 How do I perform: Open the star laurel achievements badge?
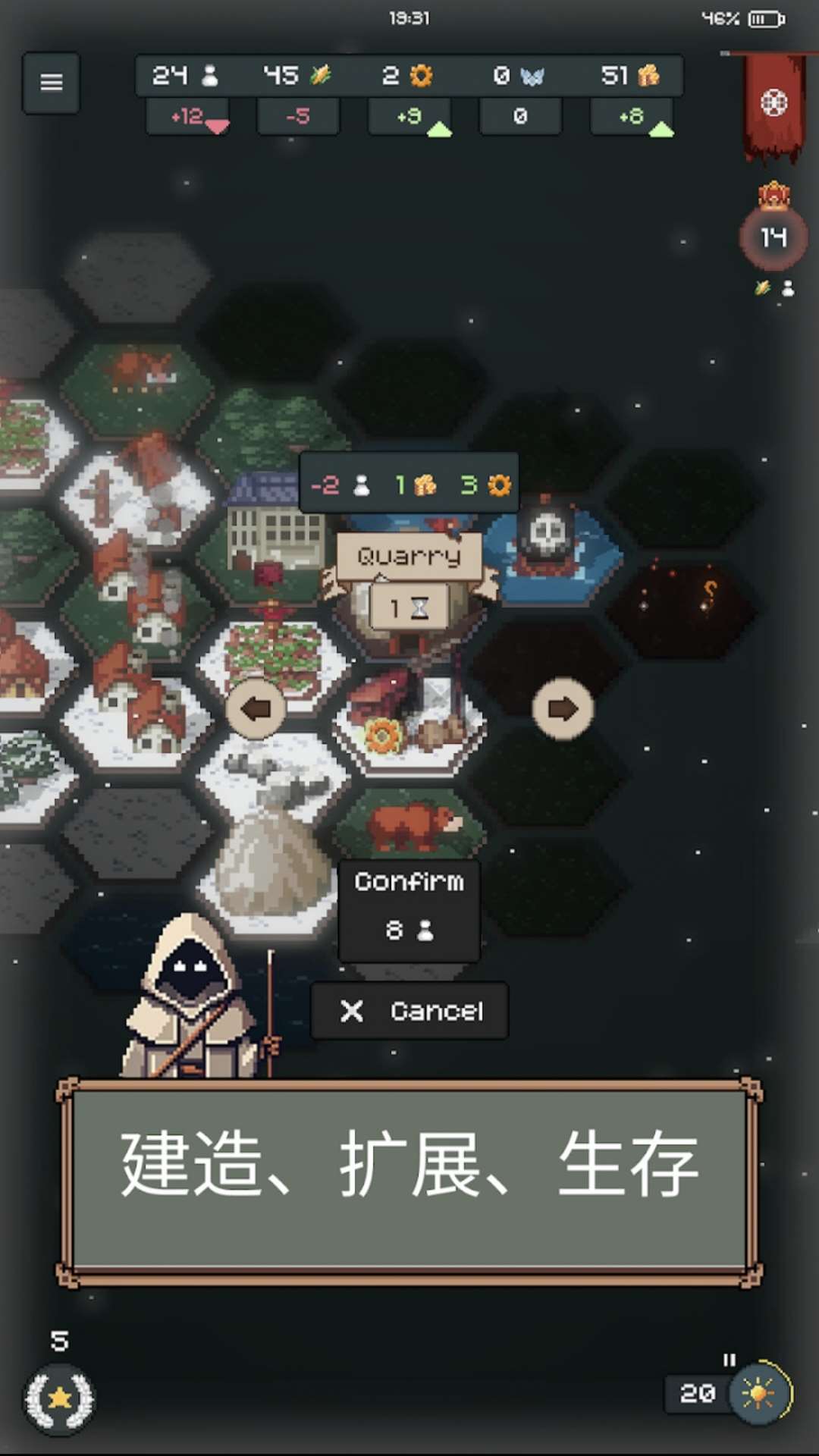click(x=59, y=1398)
